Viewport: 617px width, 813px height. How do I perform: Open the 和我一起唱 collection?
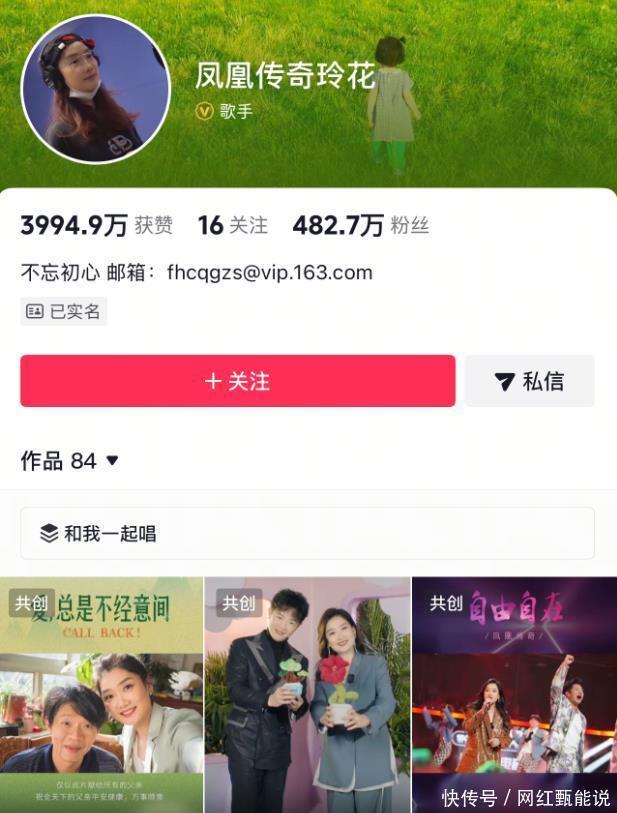(x=307, y=533)
